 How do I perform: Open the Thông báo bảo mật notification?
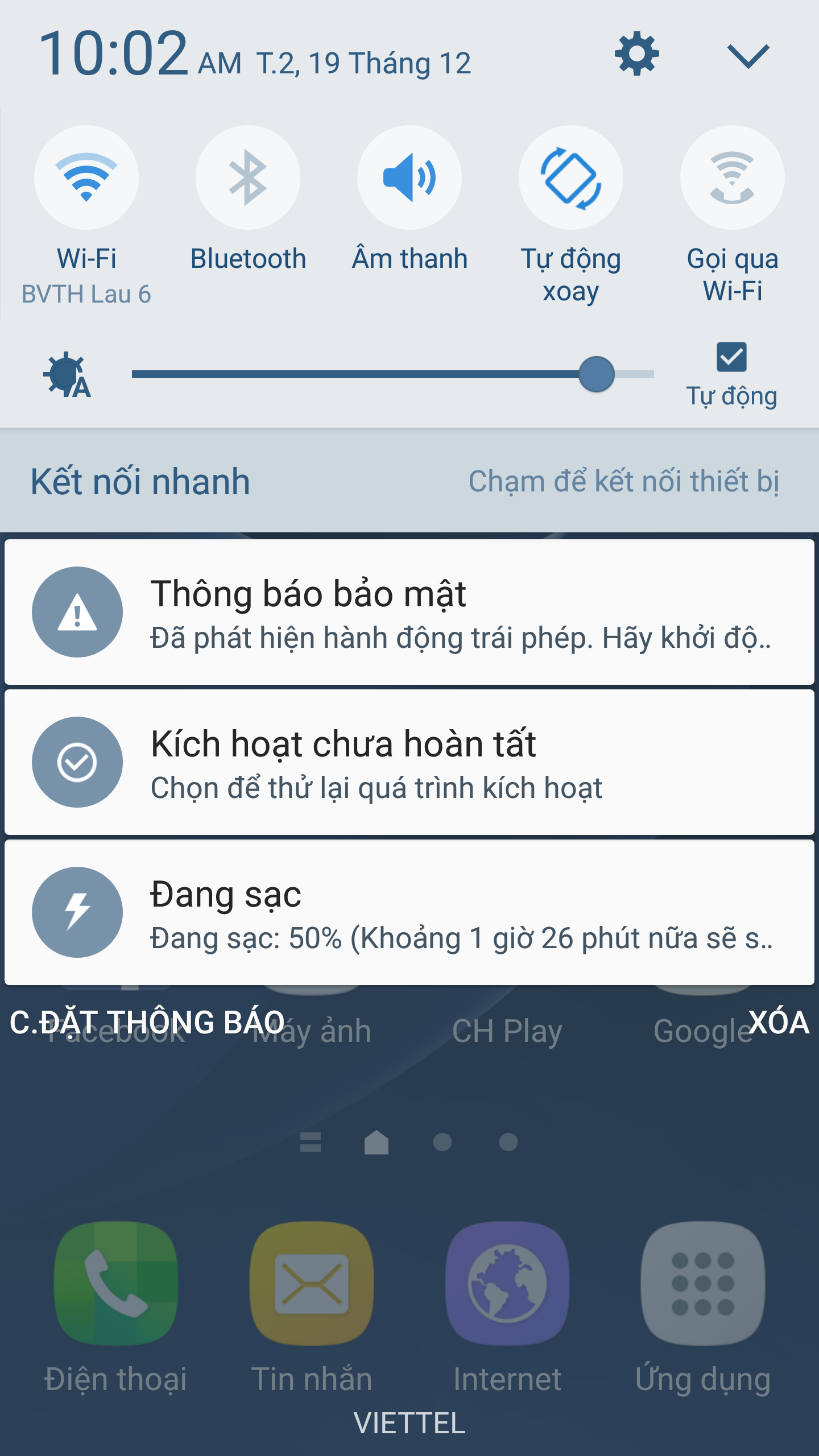point(409,612)
